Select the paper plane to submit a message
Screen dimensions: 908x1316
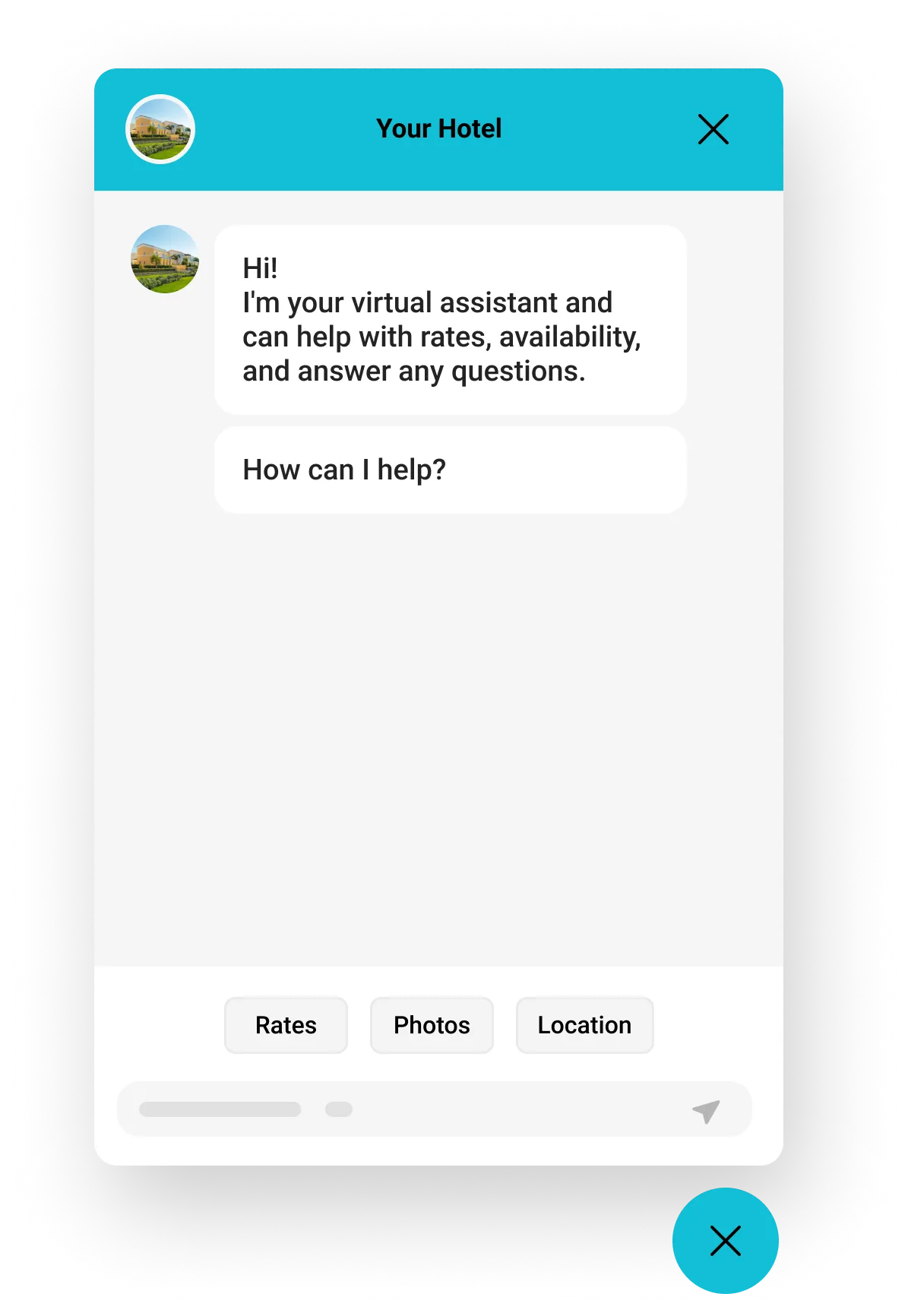tap(705, 1109)
